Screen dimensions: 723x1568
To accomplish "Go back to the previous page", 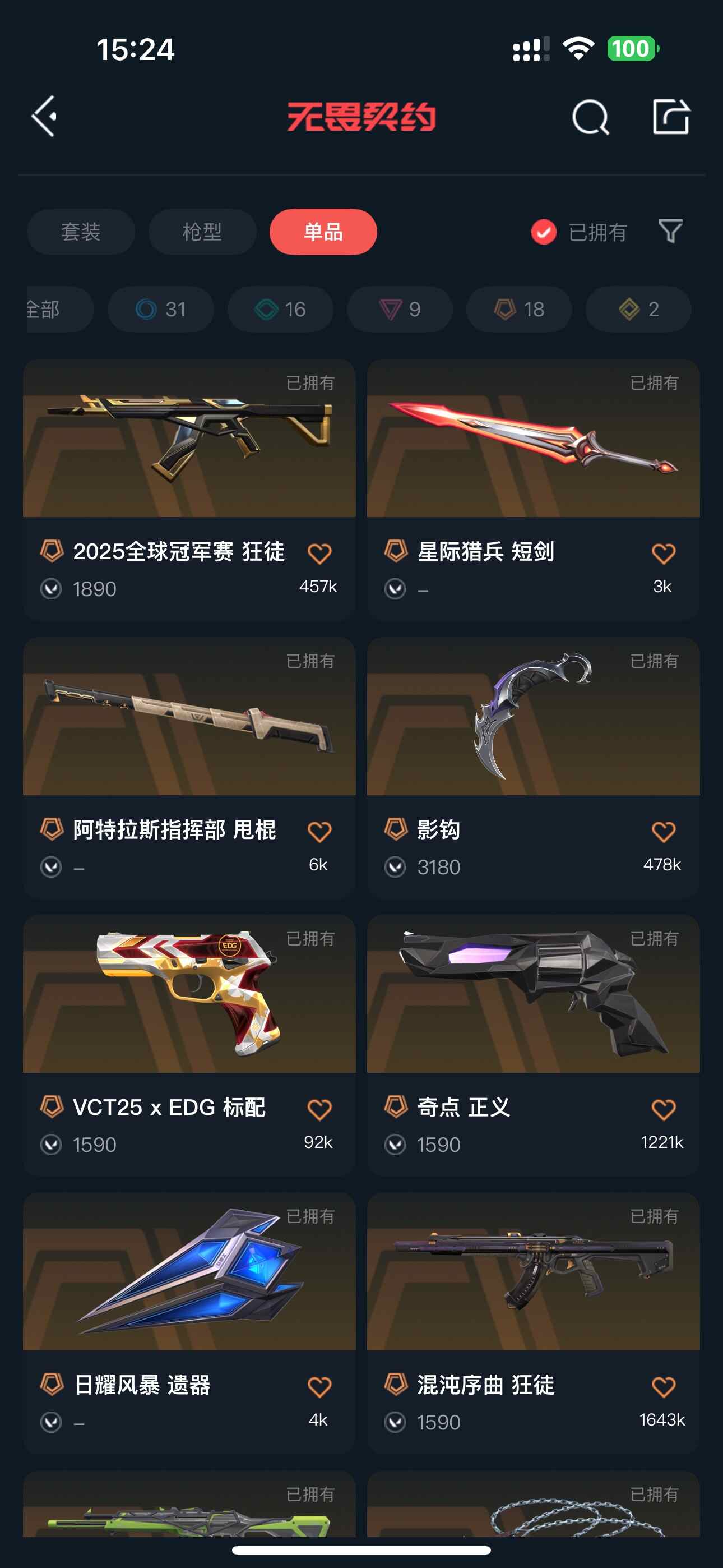I will coord(44,116).
